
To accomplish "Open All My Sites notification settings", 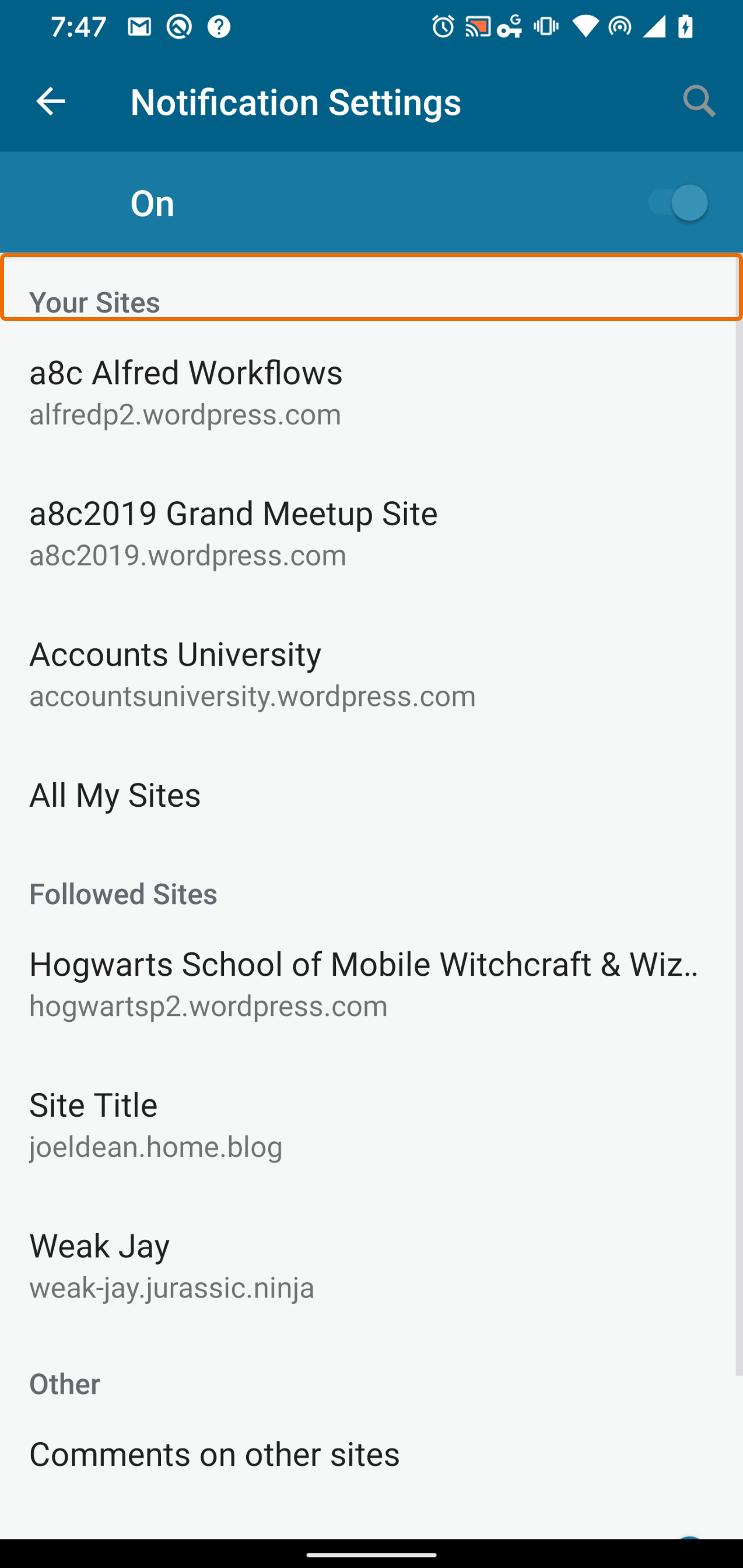I will click(x=371, y=794).
